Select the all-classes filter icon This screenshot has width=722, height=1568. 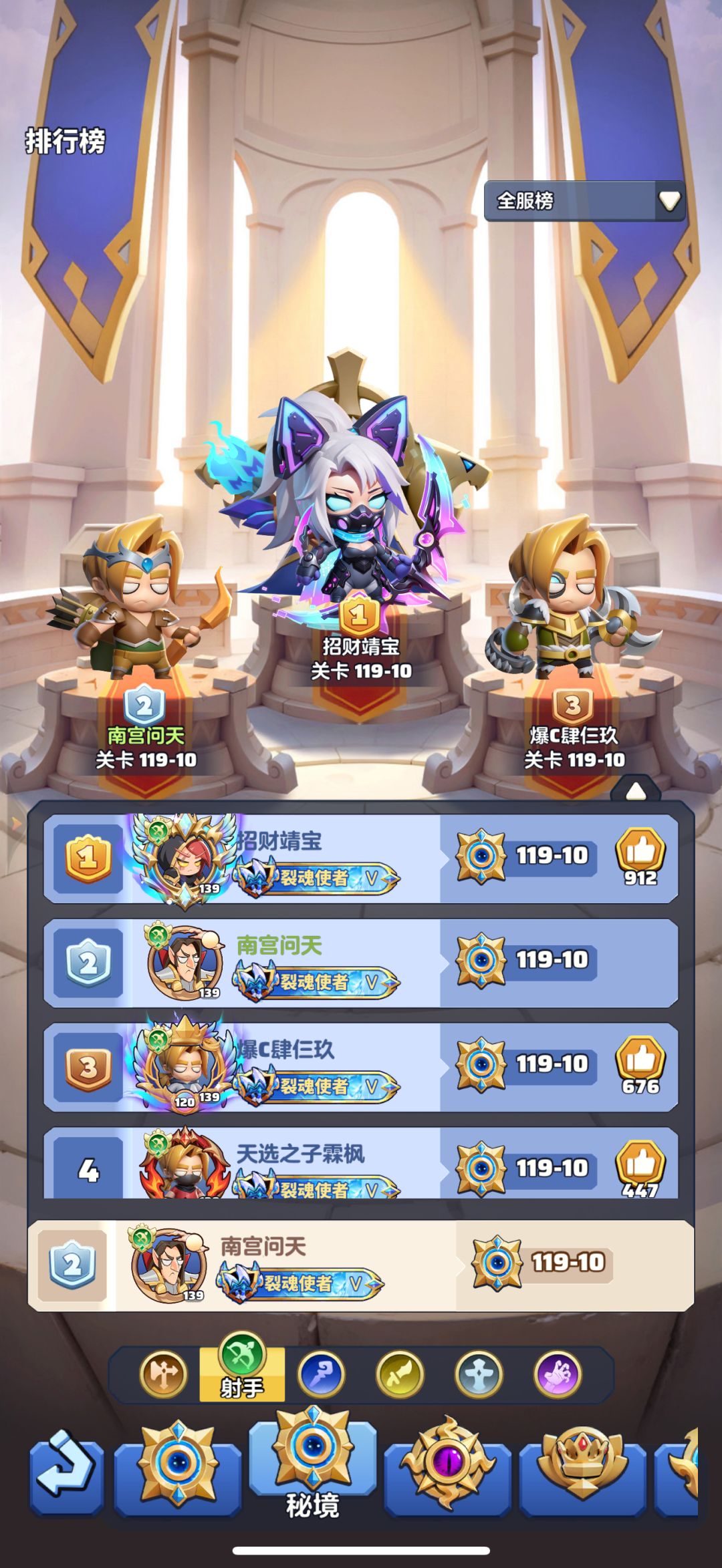point(163,1374)
